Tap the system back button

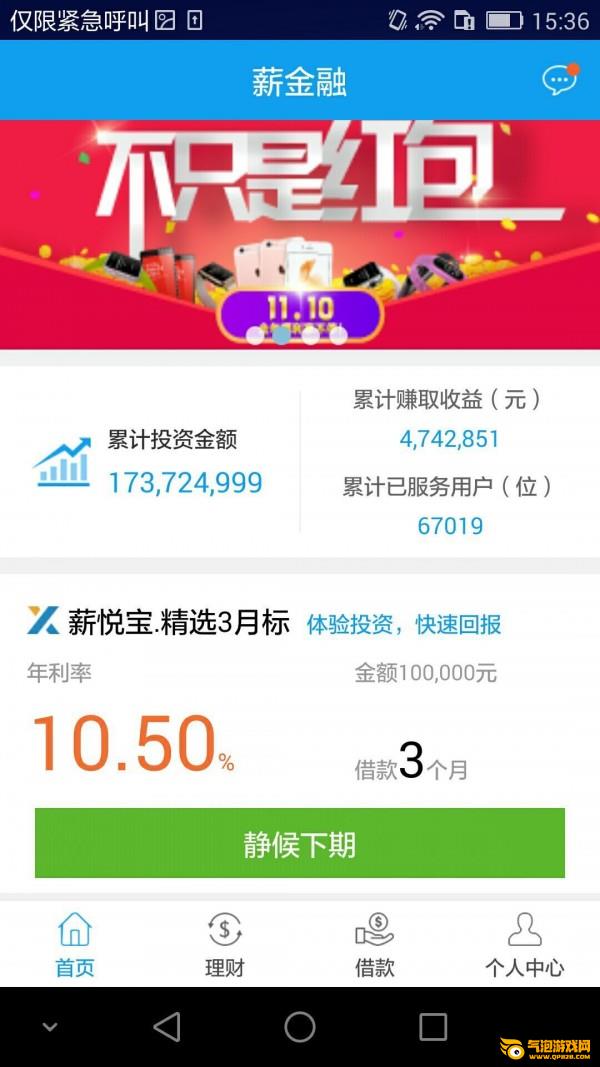pos(167,1027)
